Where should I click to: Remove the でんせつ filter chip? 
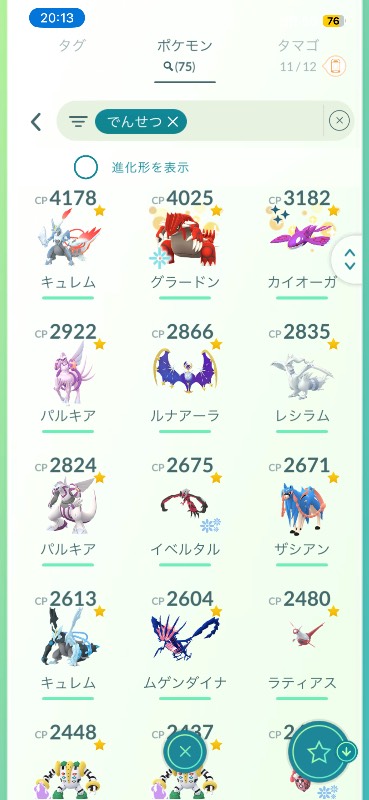(x=173, y=122)
